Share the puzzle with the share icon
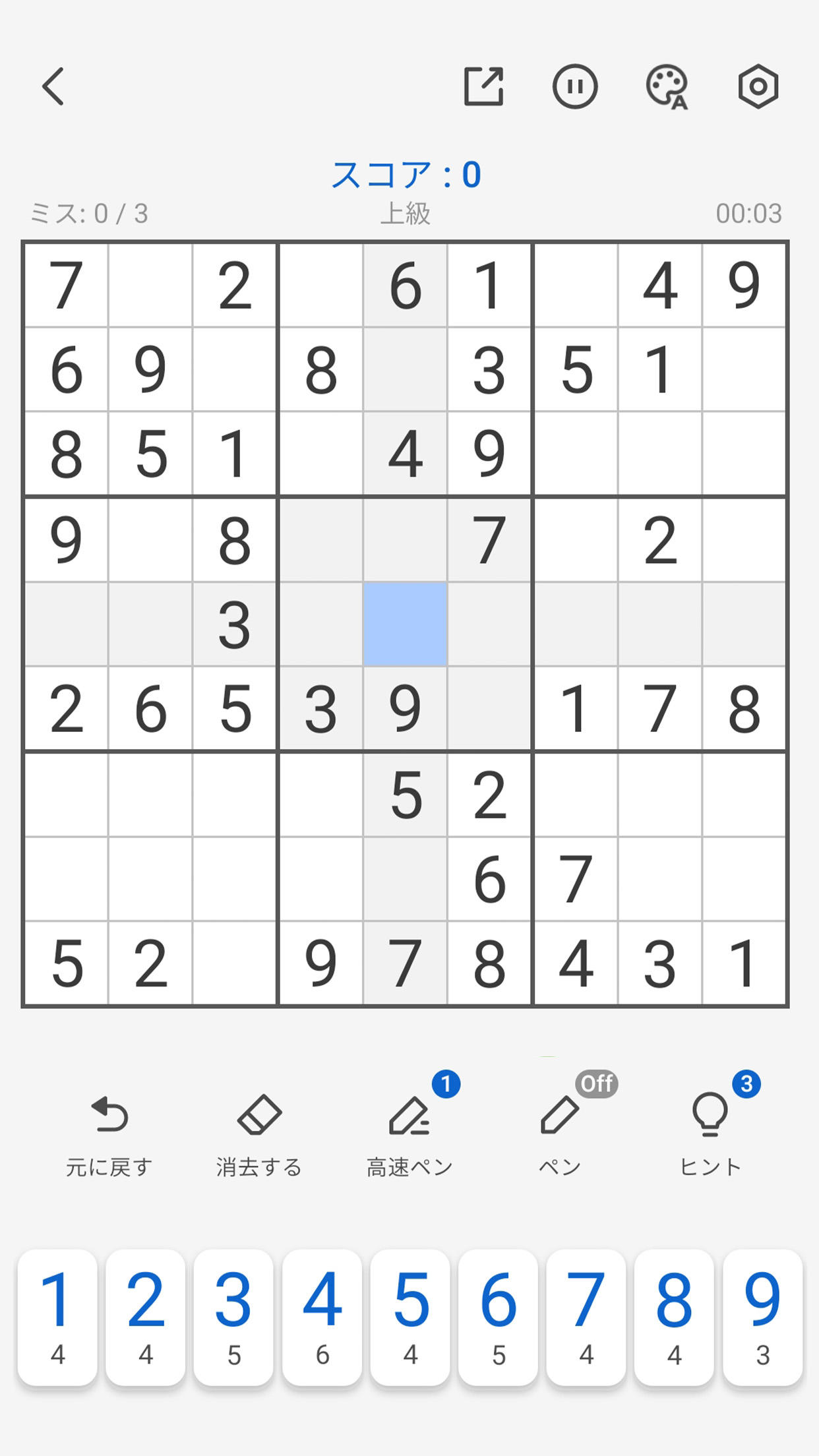Viewport: 819px width, 1456px height. [484, 86]
